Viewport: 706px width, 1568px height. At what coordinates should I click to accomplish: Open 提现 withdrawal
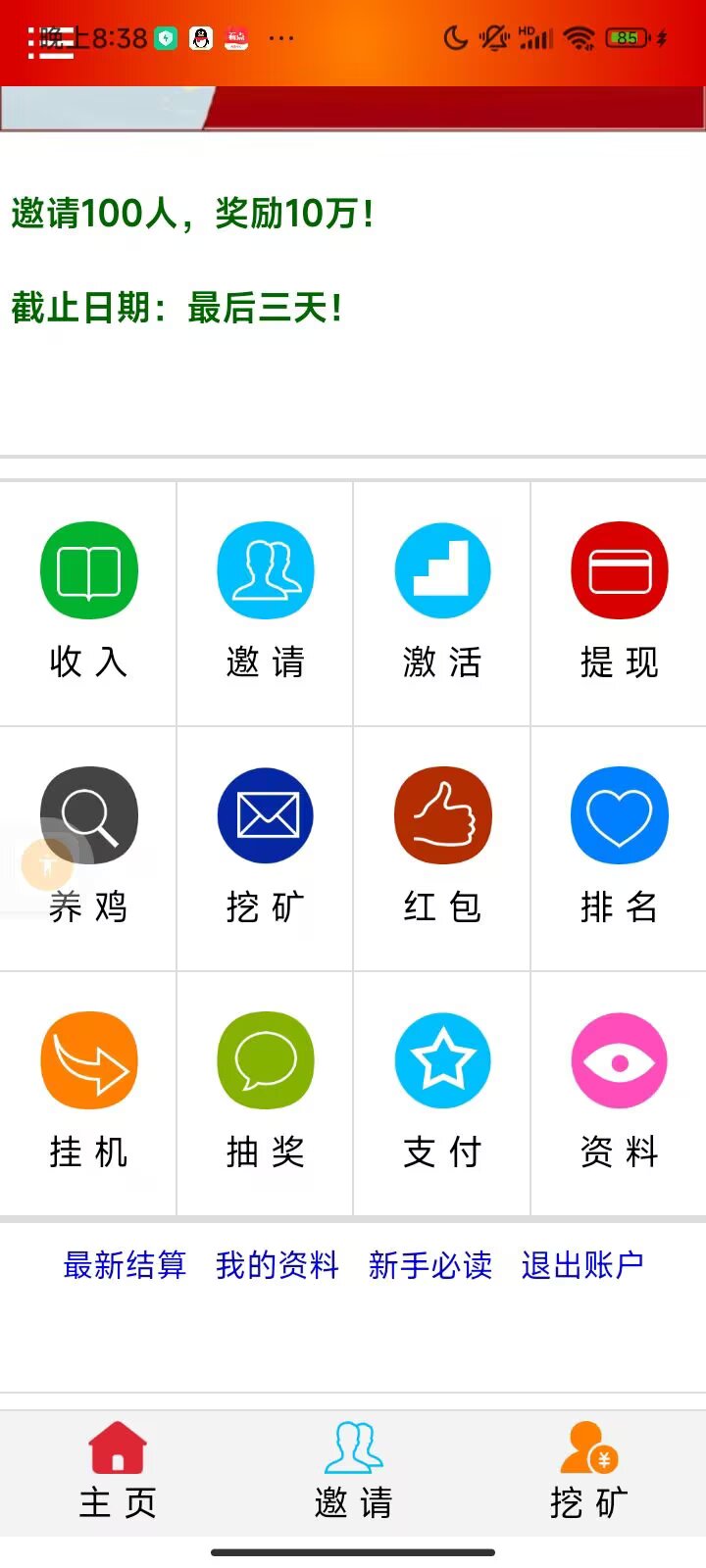point(619,600)
